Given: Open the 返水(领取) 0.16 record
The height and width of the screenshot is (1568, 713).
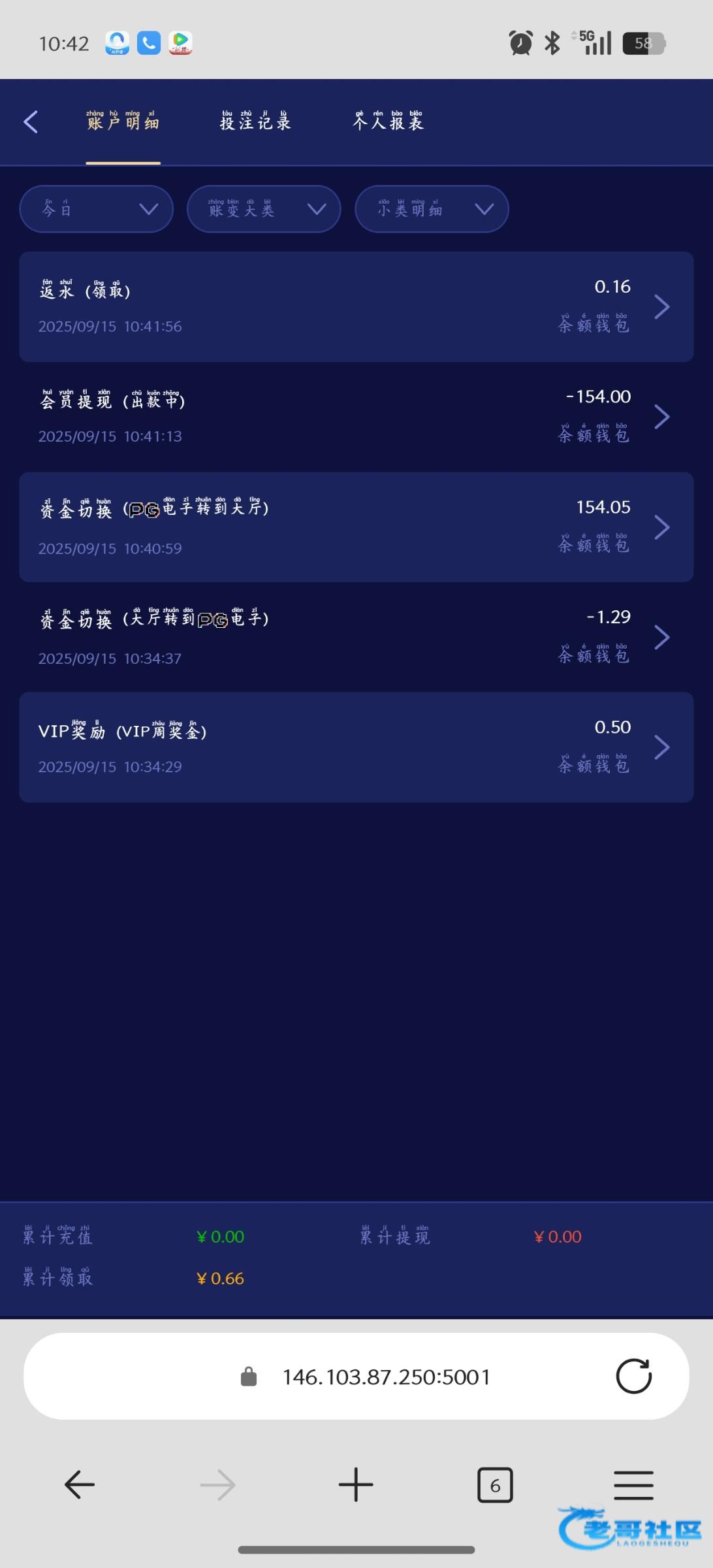Looking at the screenshot, I should (x=356, y=307).
